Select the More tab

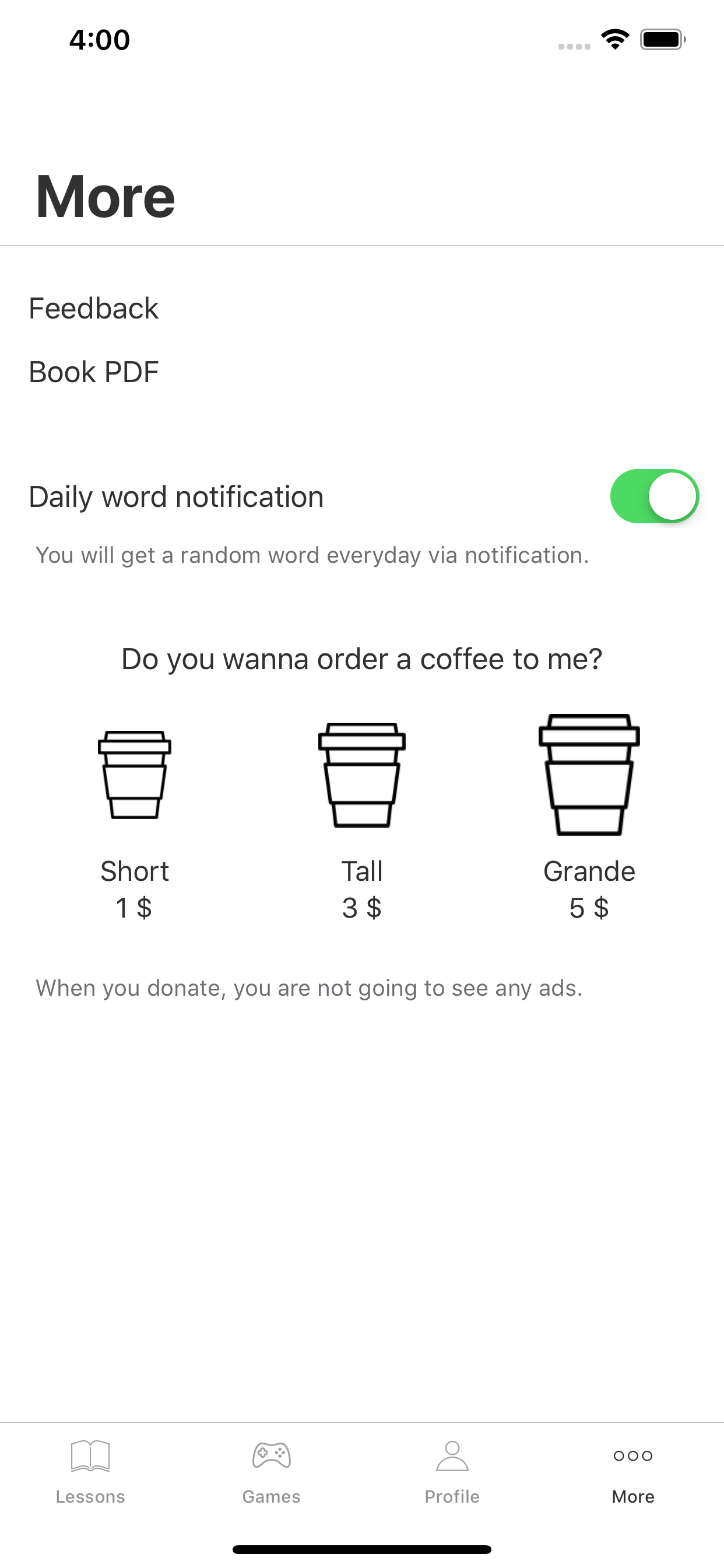(632, 1470)
